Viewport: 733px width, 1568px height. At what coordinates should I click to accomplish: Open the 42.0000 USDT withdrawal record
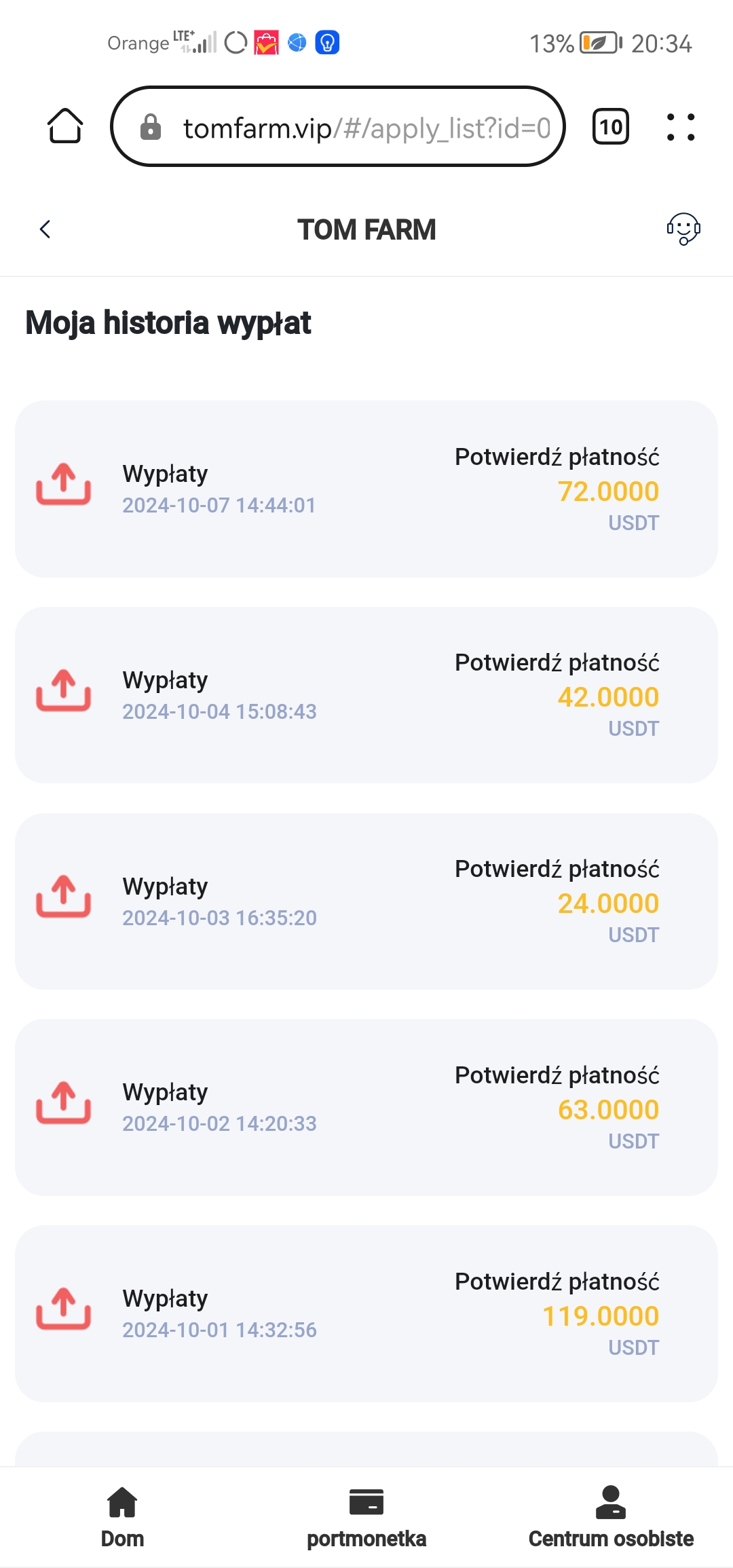pyautogui.click(x=366, y=695)
